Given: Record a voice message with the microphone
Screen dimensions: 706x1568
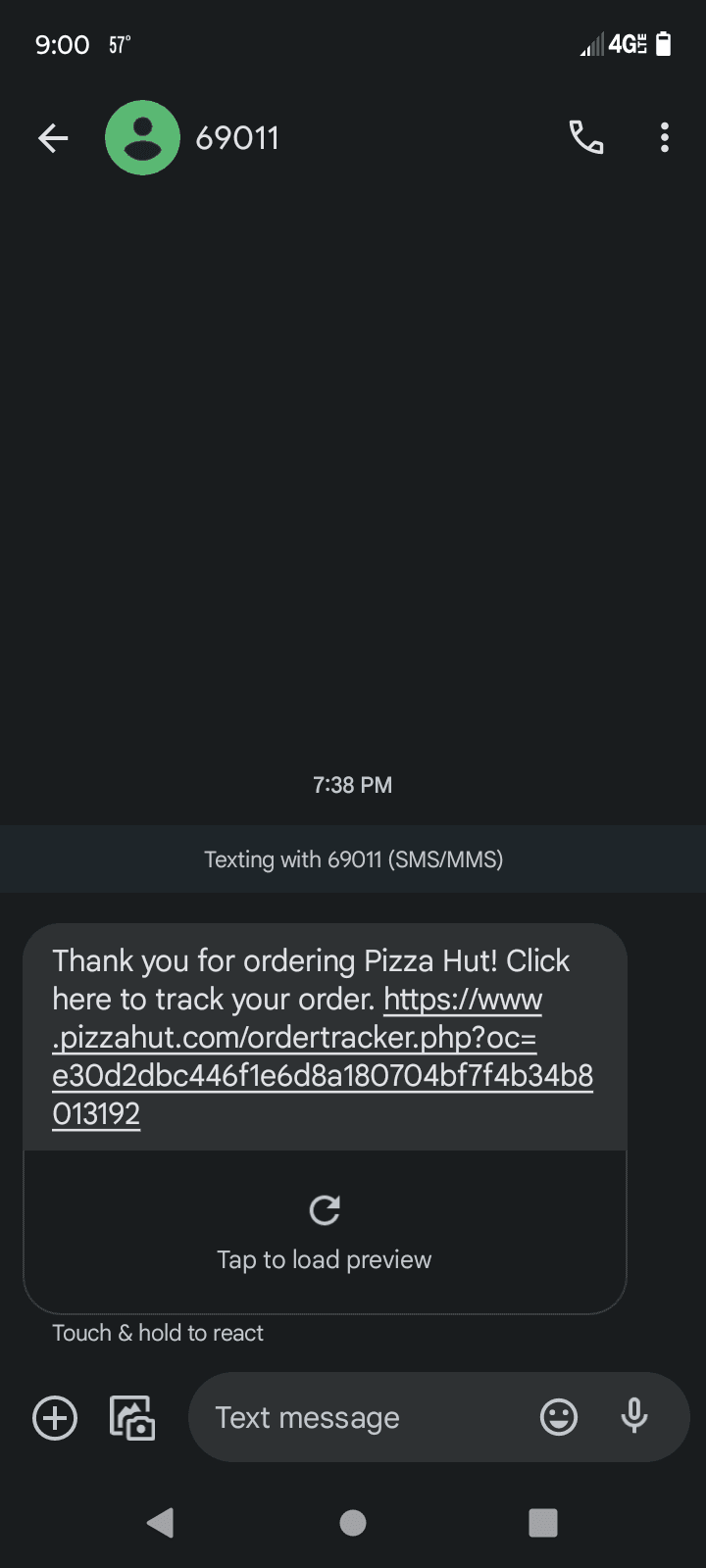Looking at the screenshot, I should click(634, 1417).
